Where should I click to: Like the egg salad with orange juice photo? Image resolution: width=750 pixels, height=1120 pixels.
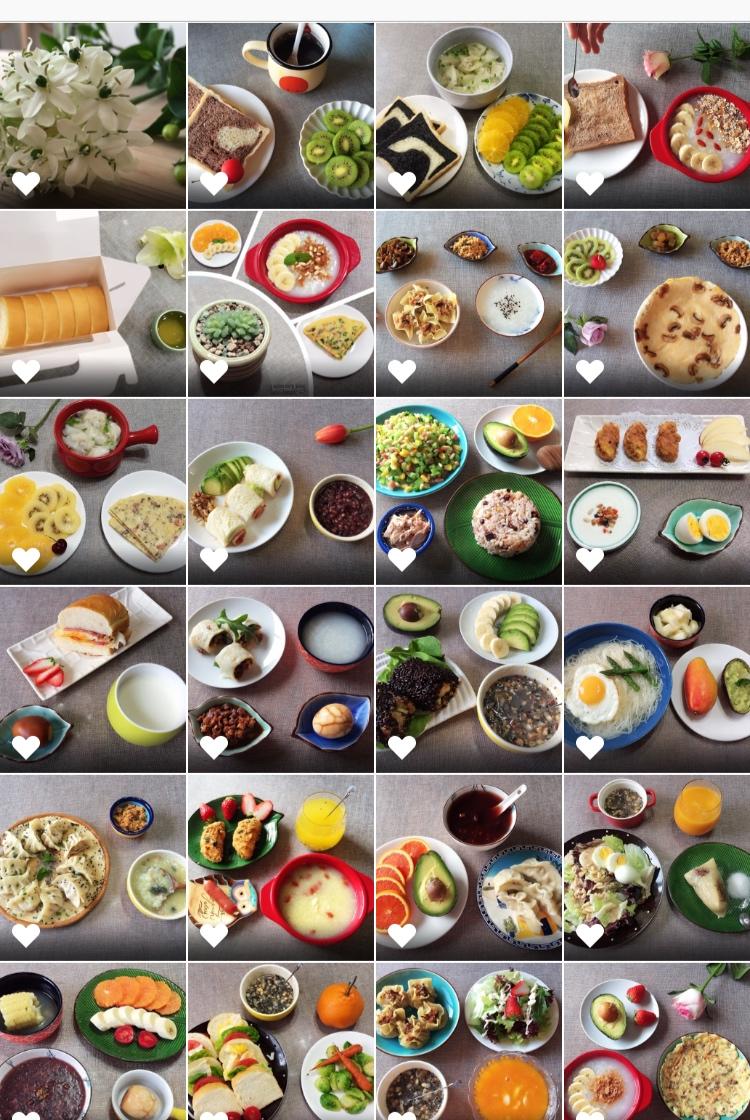pyautogui.click(x=590, y=935)
